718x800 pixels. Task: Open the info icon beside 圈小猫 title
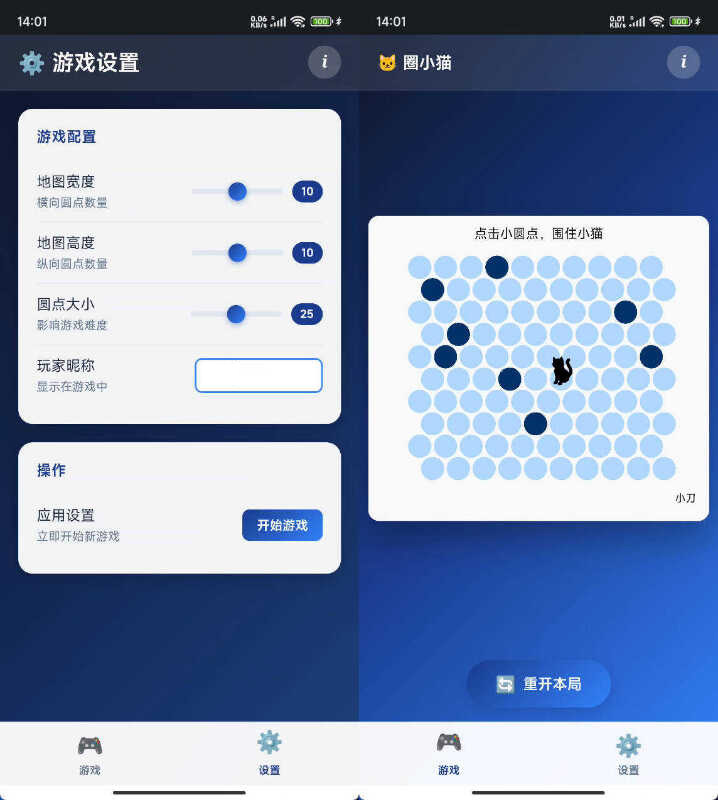tap(683, 62)
